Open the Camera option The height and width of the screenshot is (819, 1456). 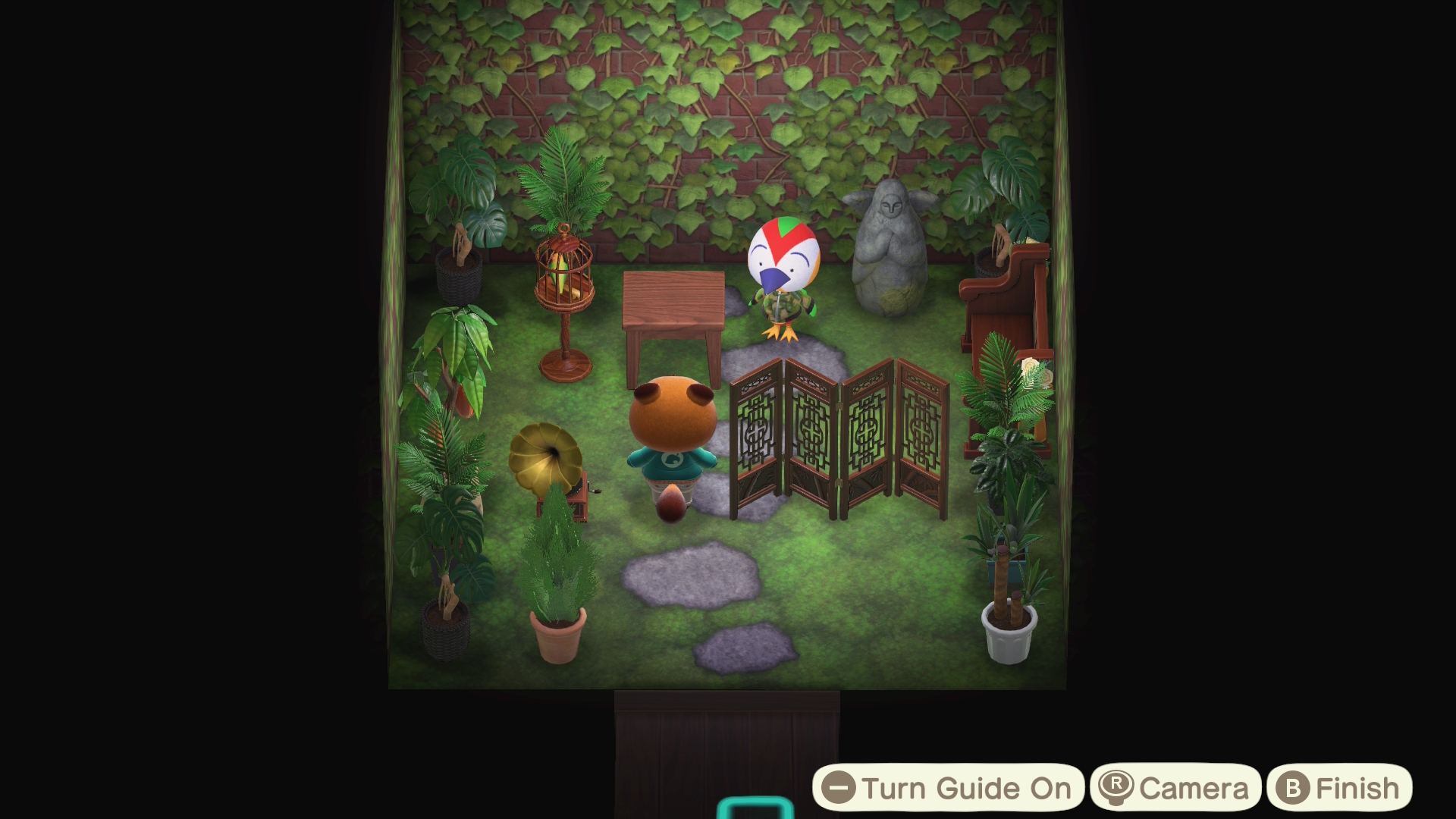click(1175, 788)
